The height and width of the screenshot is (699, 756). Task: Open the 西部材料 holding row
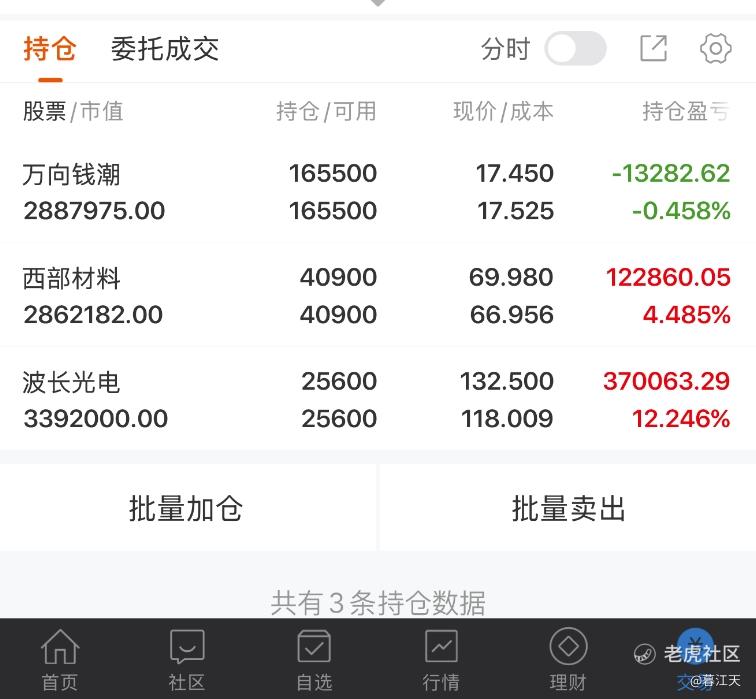(378, 296)
